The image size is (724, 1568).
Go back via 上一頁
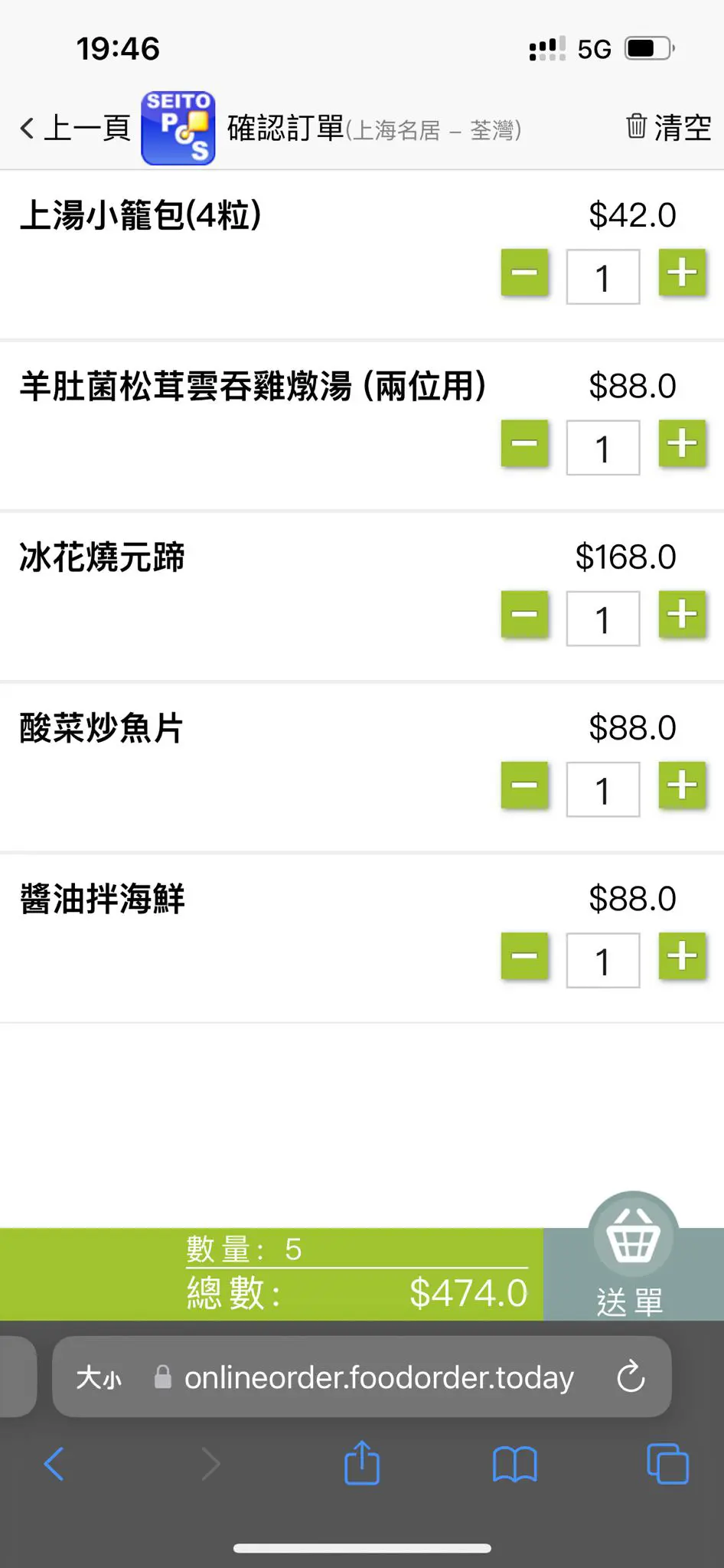[75, 128]
